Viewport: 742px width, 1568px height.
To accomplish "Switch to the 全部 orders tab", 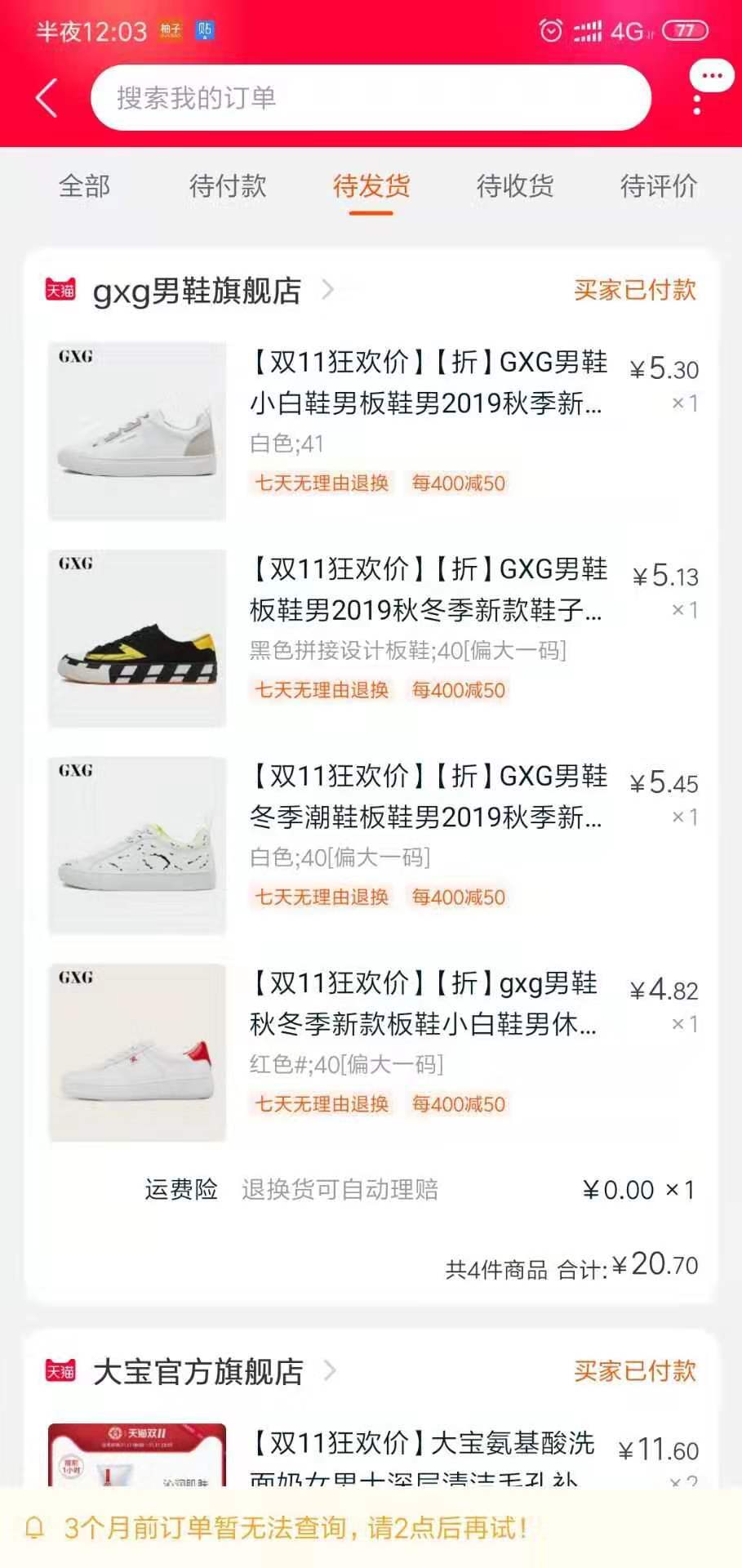I will (83, 187).
